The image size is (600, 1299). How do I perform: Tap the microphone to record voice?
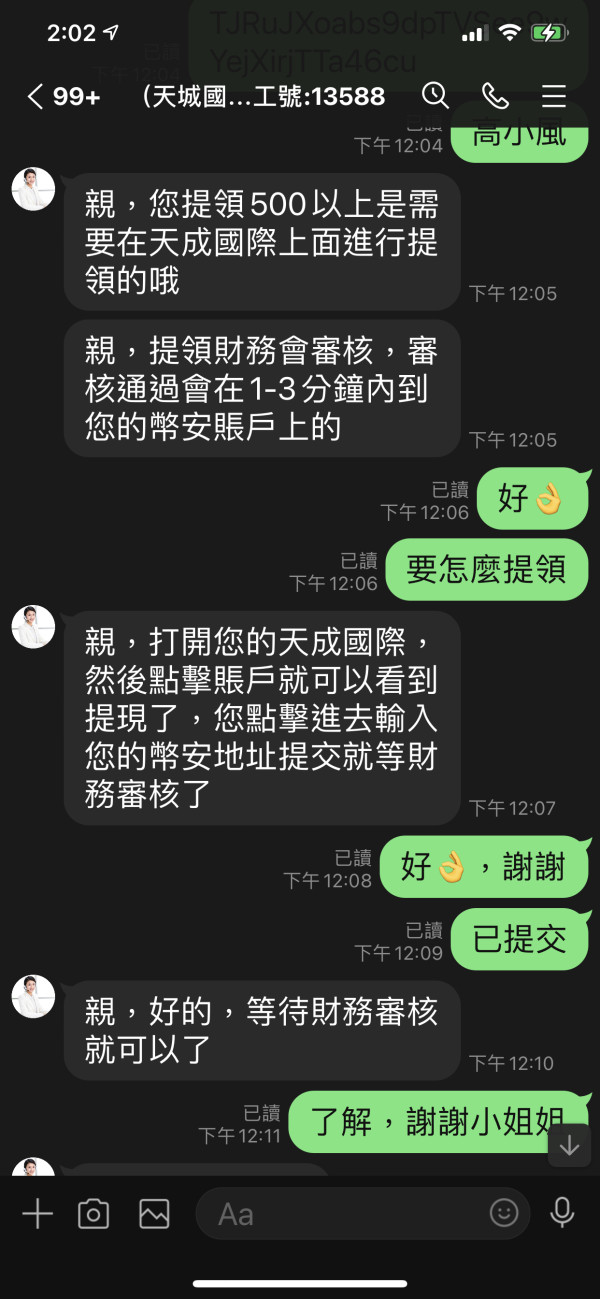563,1213
